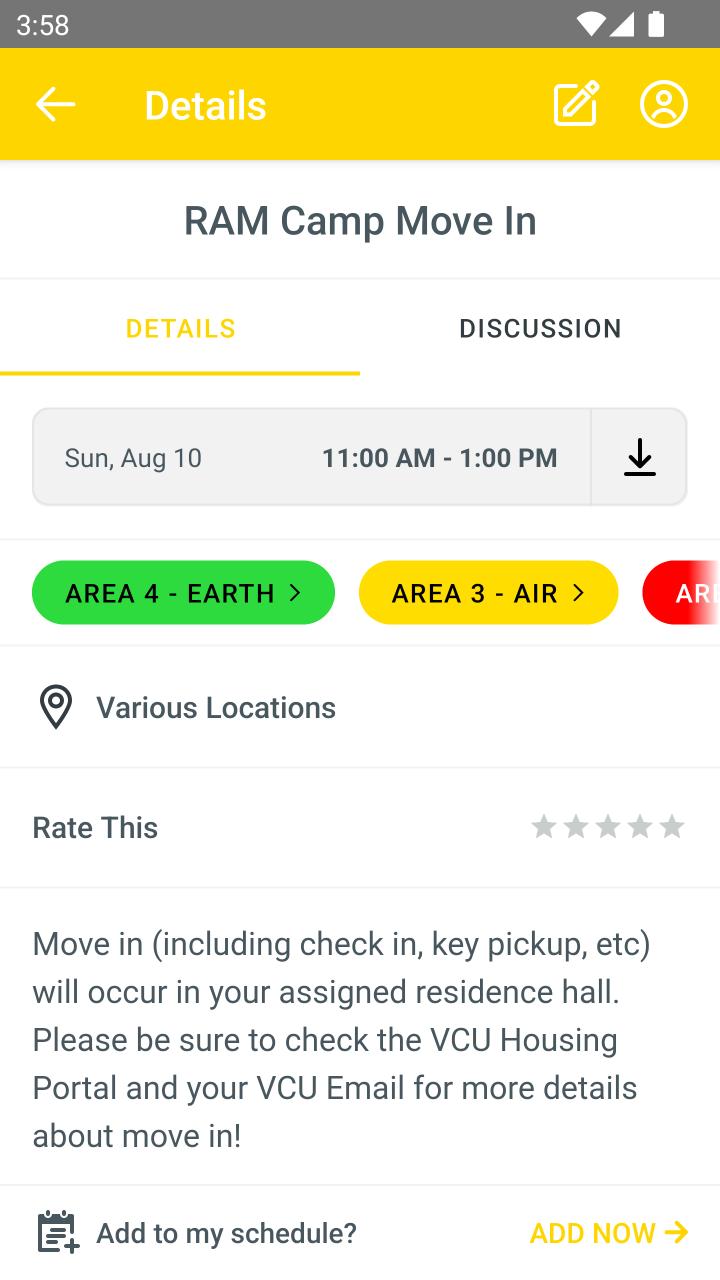720x1280 pixels.
Task: Open the partially visible red area chip
Action: tap(681, 593)
